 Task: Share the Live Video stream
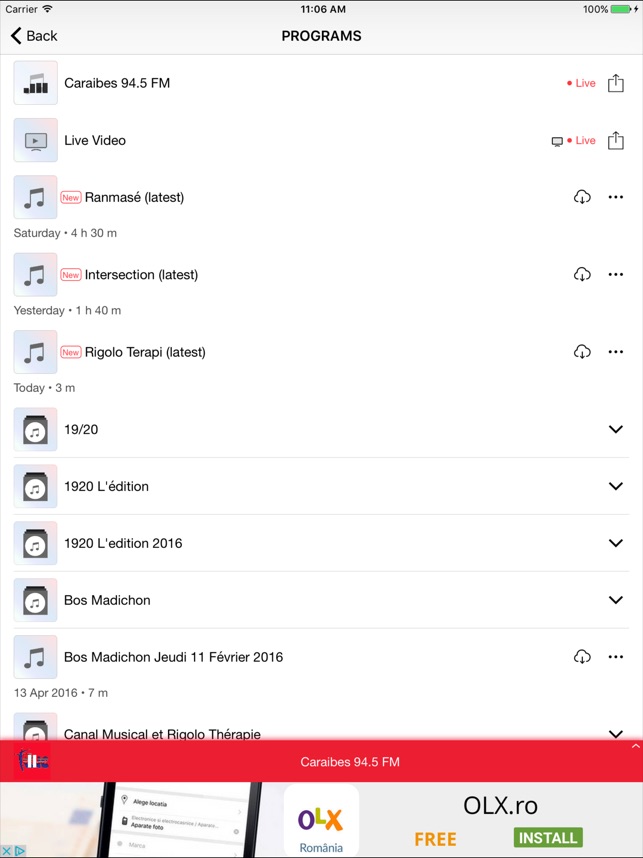click(x=615, y=141)
